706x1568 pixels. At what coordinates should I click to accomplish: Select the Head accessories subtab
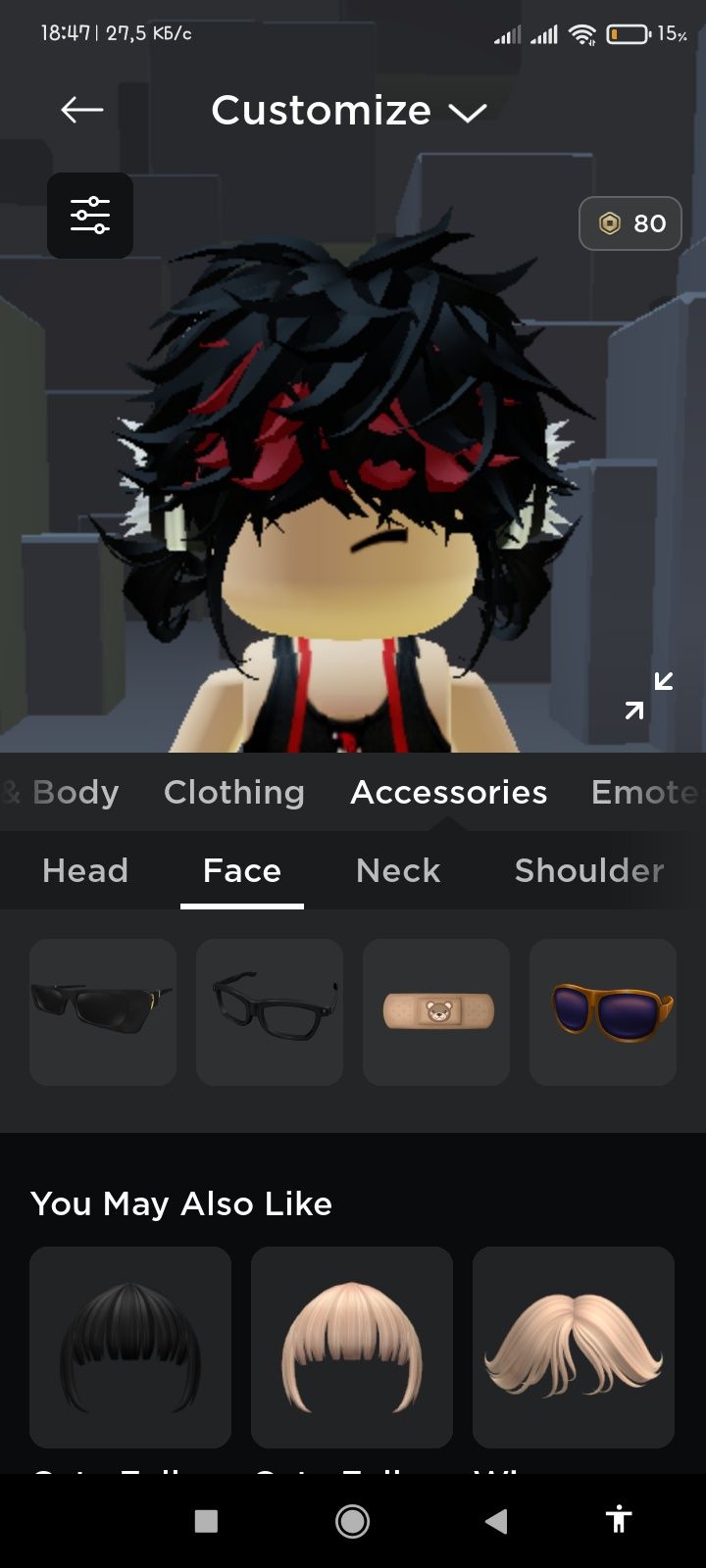[85, 870]
